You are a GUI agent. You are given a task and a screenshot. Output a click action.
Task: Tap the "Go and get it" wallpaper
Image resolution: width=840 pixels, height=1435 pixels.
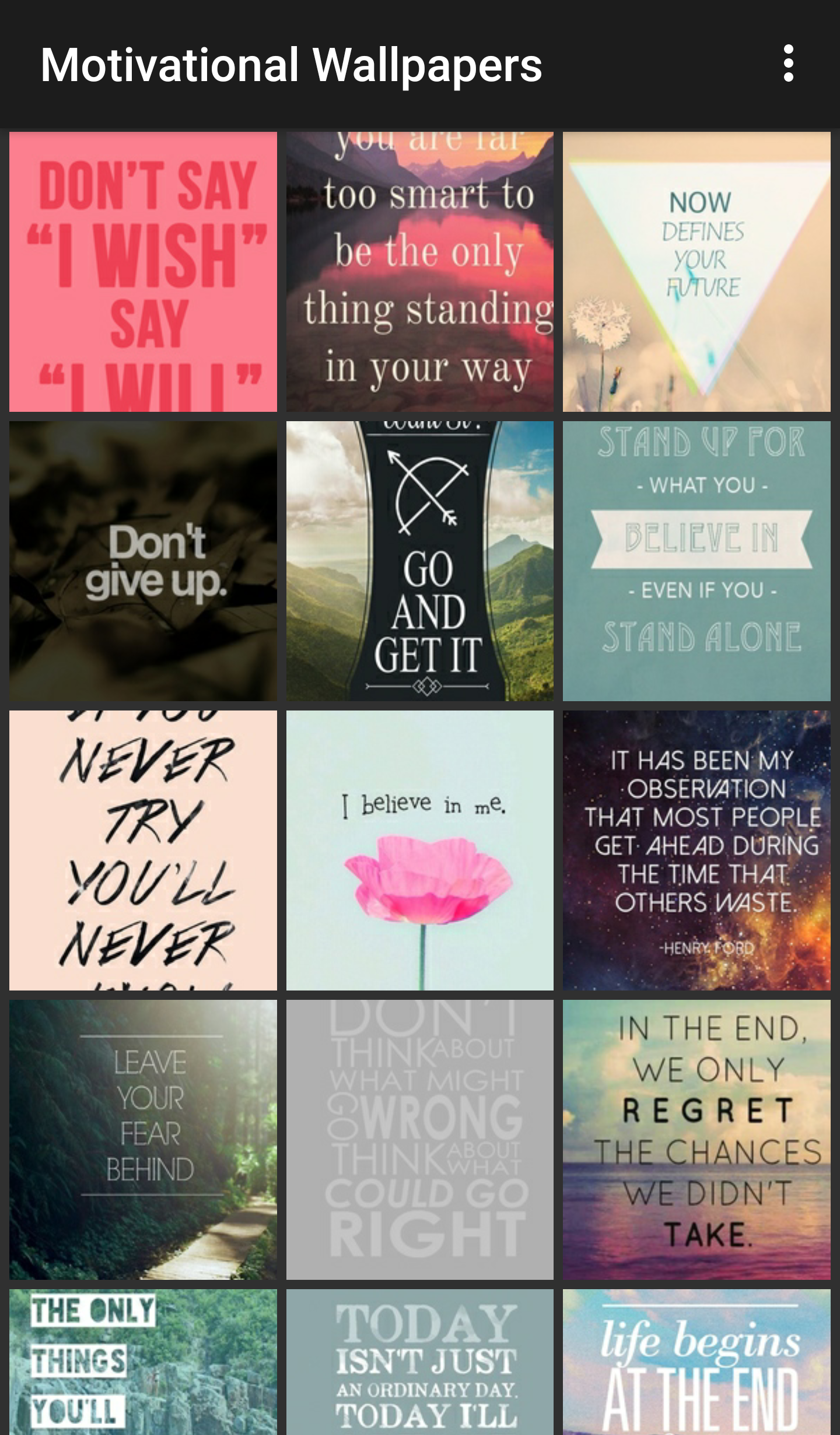coord(419,561)
